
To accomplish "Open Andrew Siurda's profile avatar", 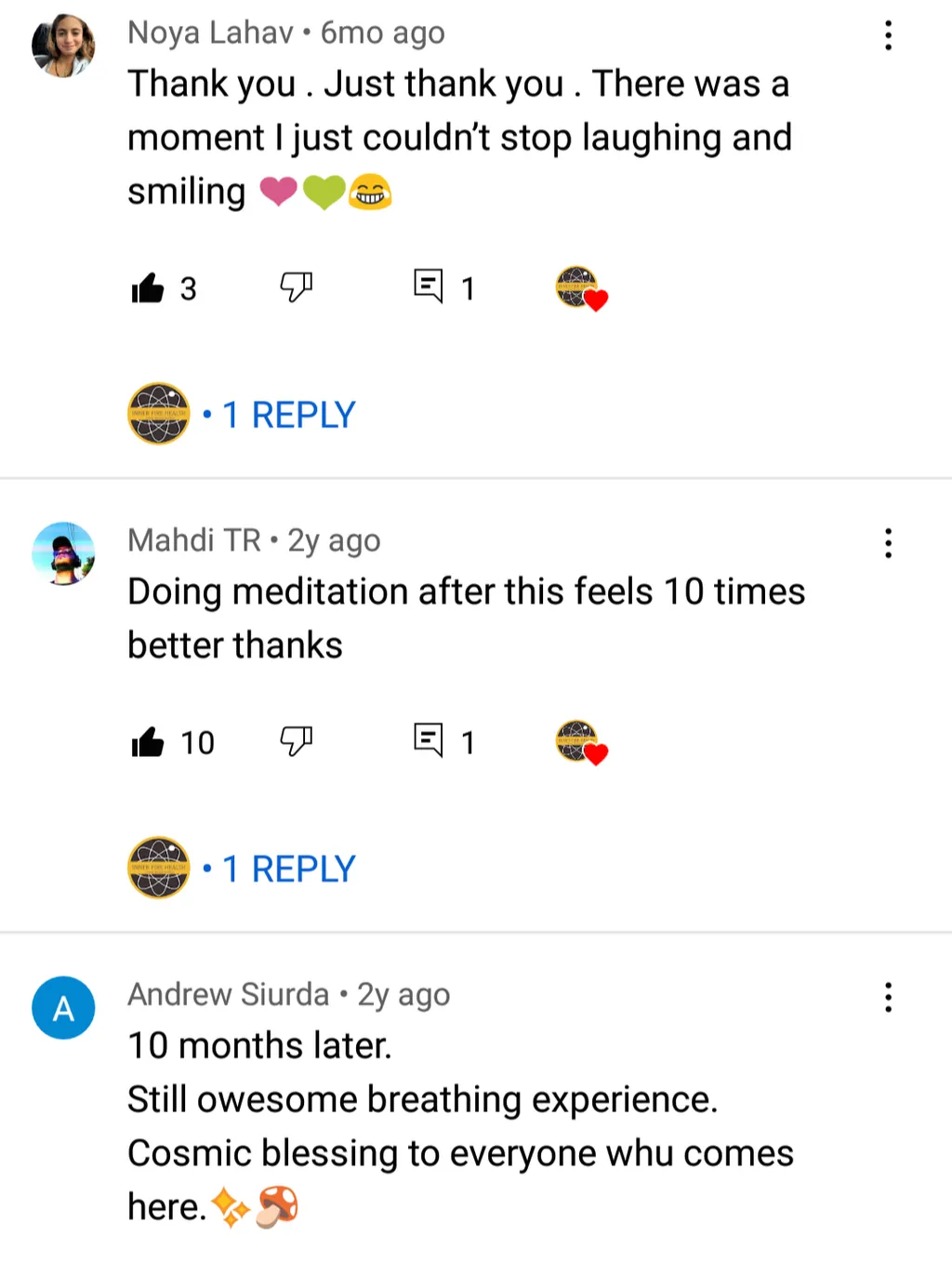I will [63, 1007].
